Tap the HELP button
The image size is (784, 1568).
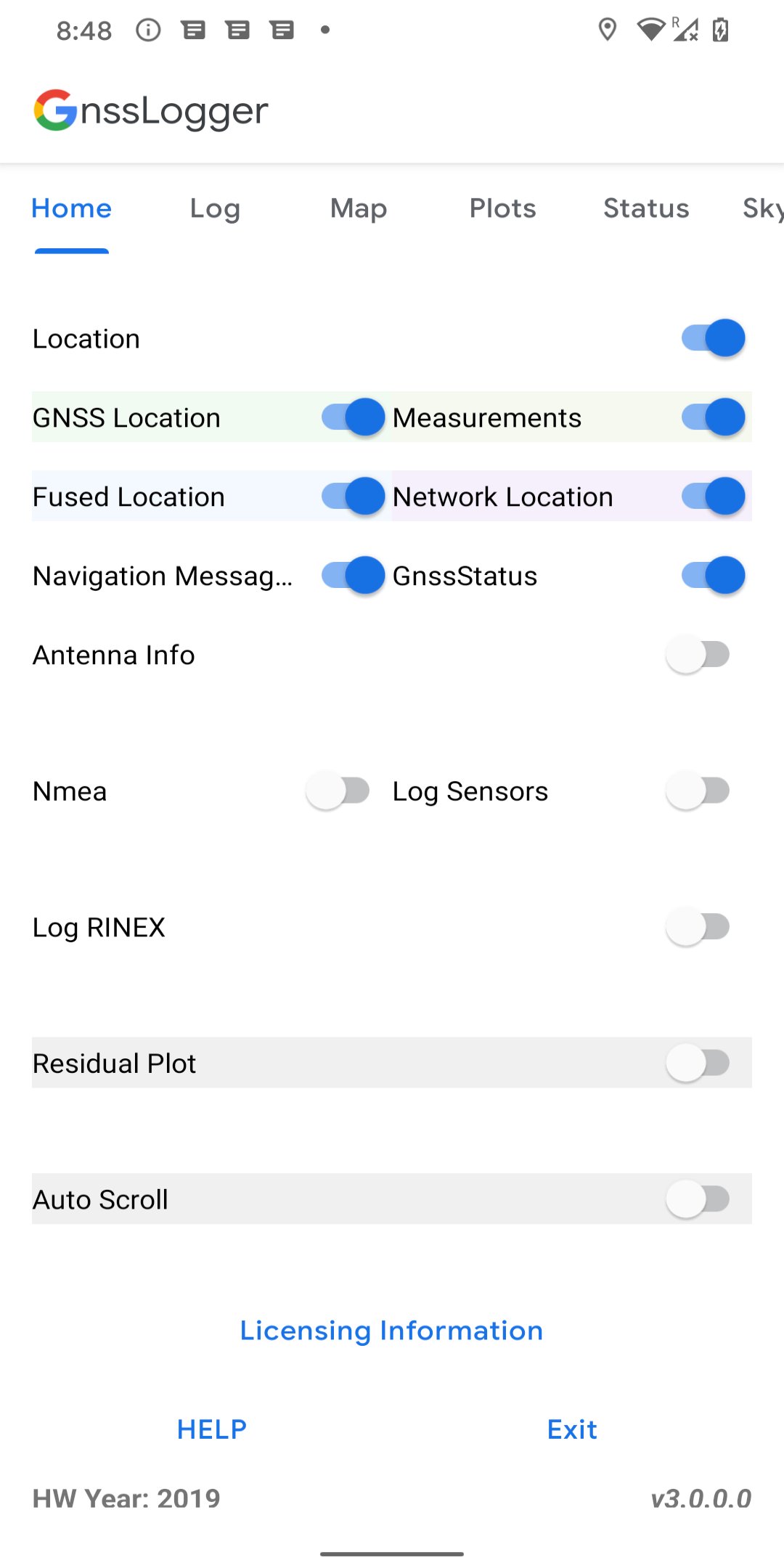(212, 1429)
